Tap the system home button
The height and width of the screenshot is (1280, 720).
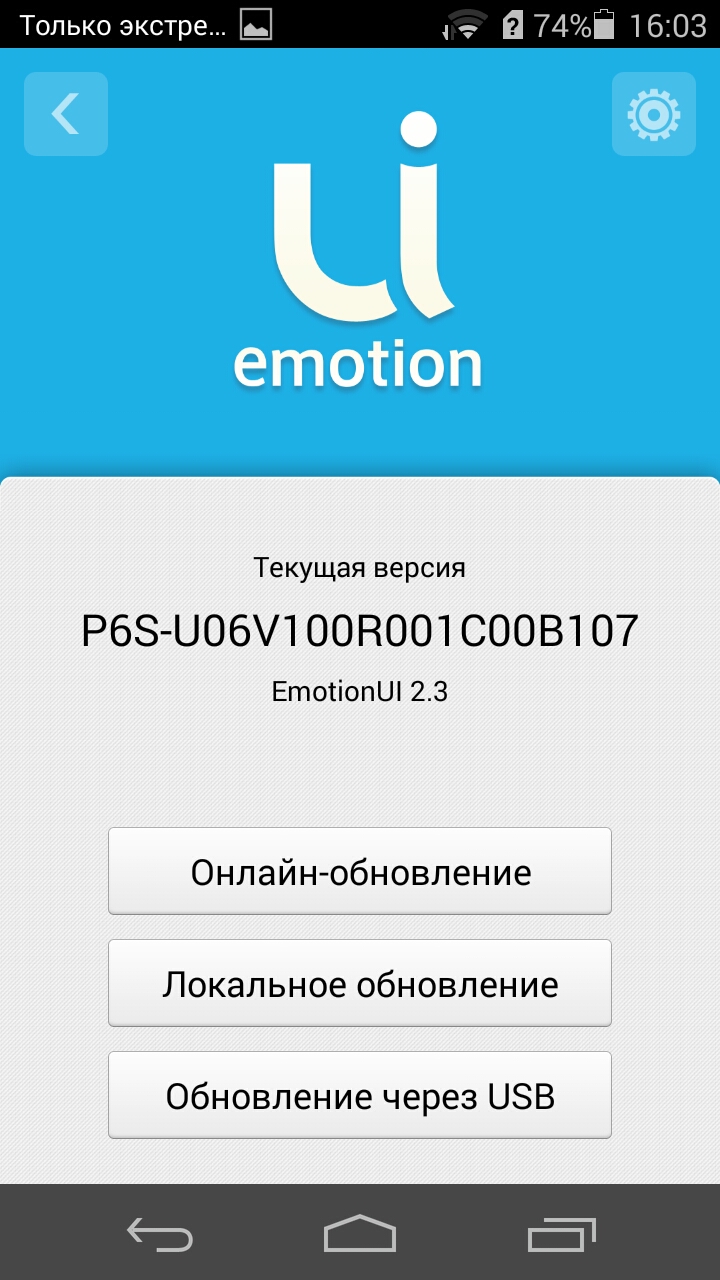[x=360, y=1233]
